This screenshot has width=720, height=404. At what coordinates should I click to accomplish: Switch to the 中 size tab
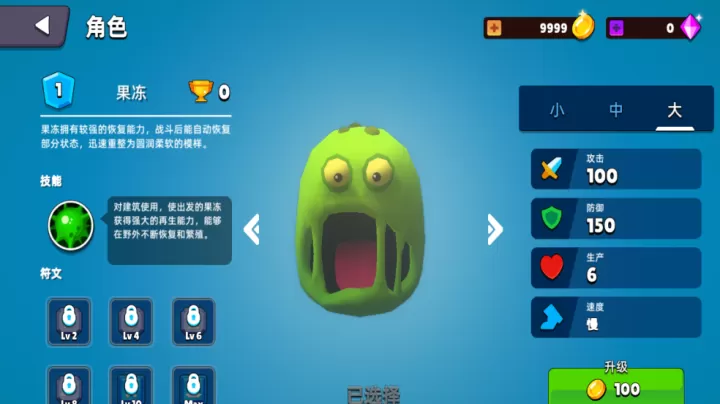coord(616,110)
